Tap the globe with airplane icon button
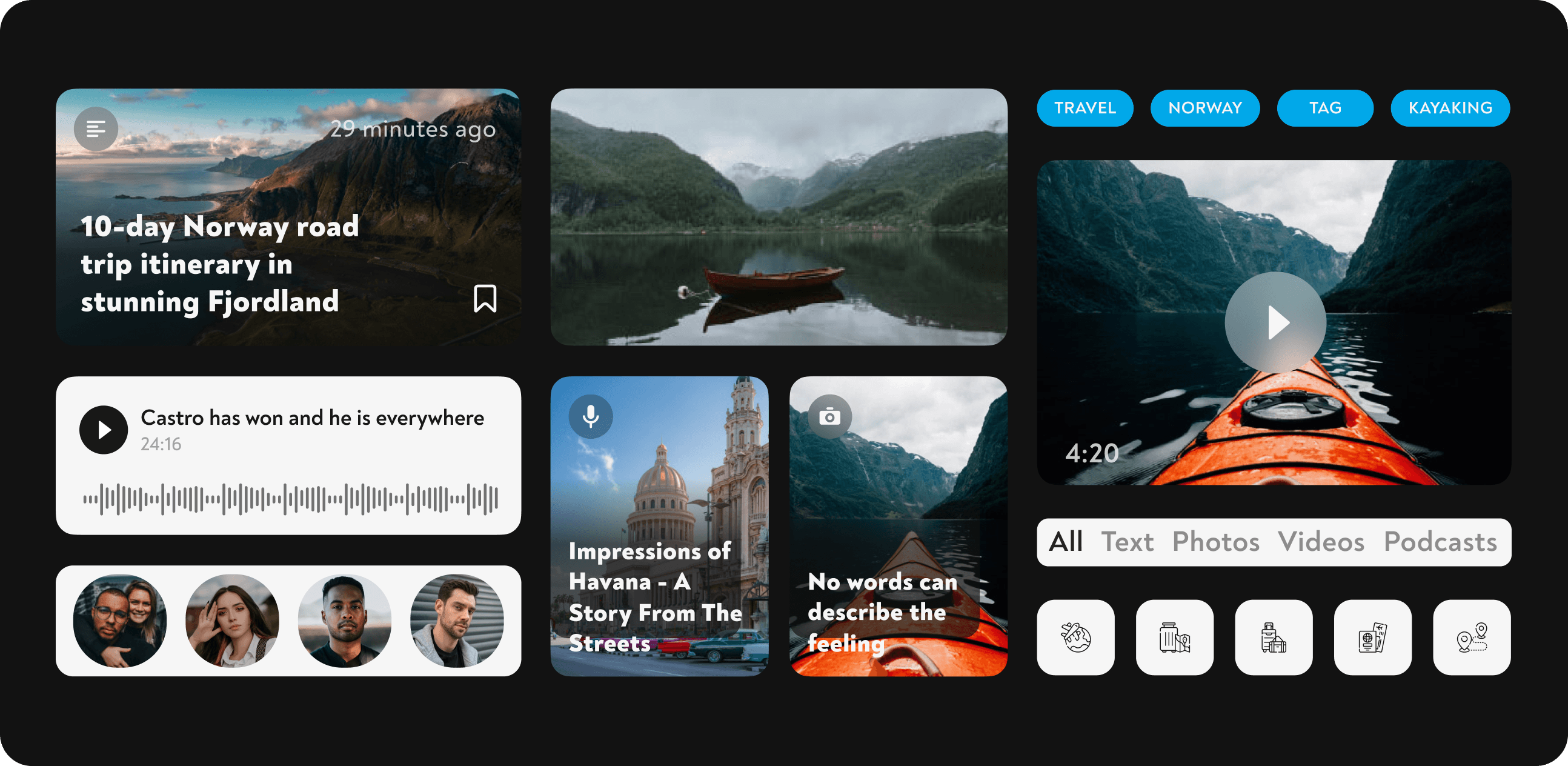 click(x=1075, y=638)
